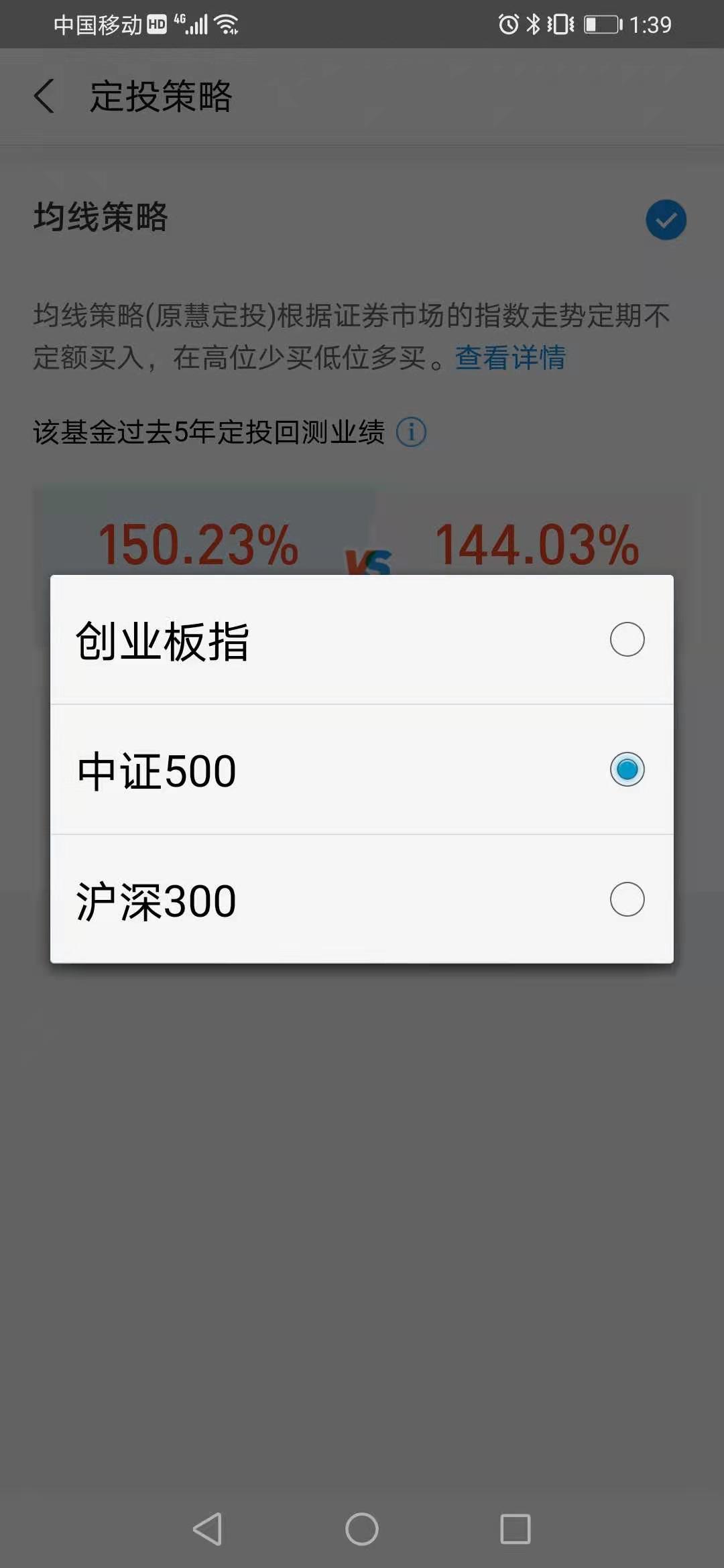The image size is (724, 1568).
Task: Tap the blue checkmark beside 均线策略
Action: 665,219
